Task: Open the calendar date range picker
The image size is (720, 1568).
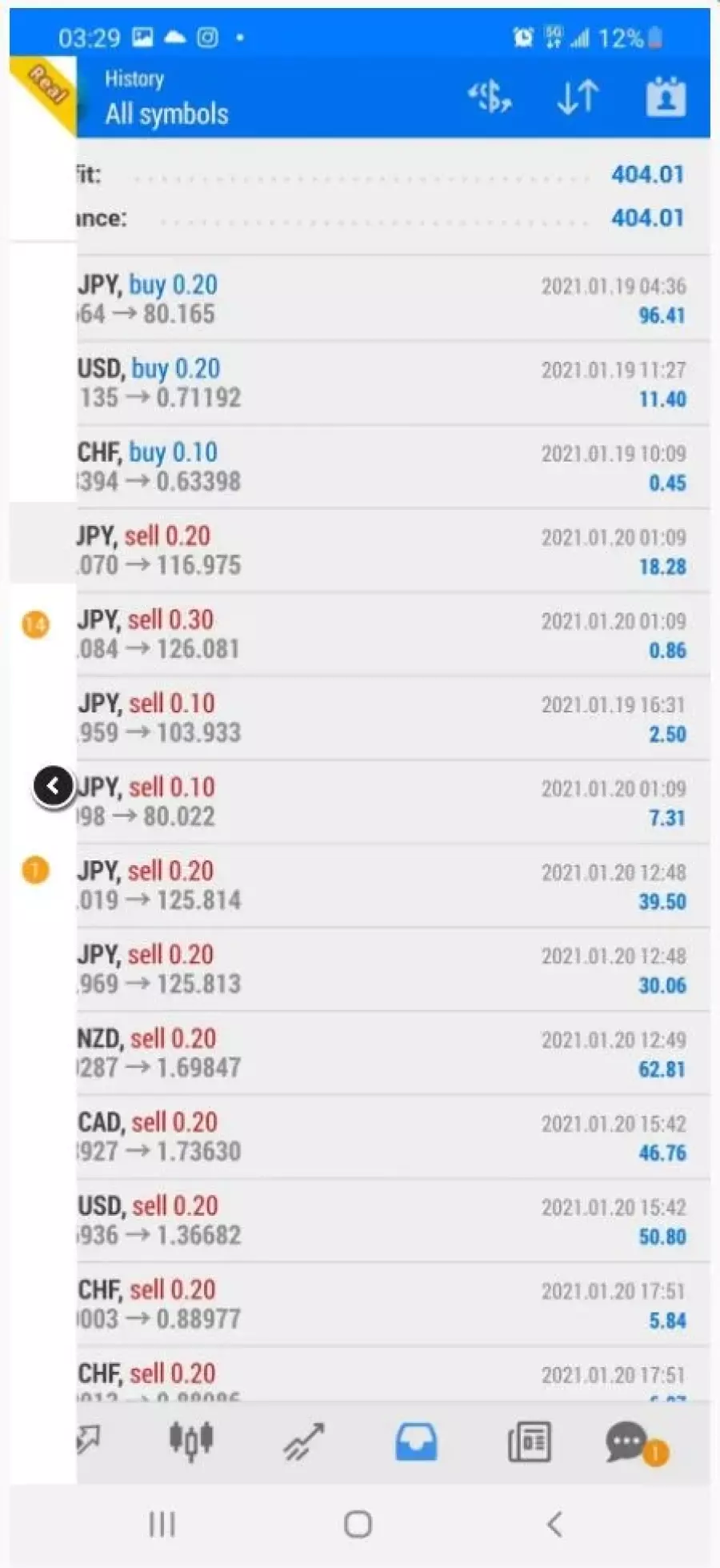Action: 666,98
